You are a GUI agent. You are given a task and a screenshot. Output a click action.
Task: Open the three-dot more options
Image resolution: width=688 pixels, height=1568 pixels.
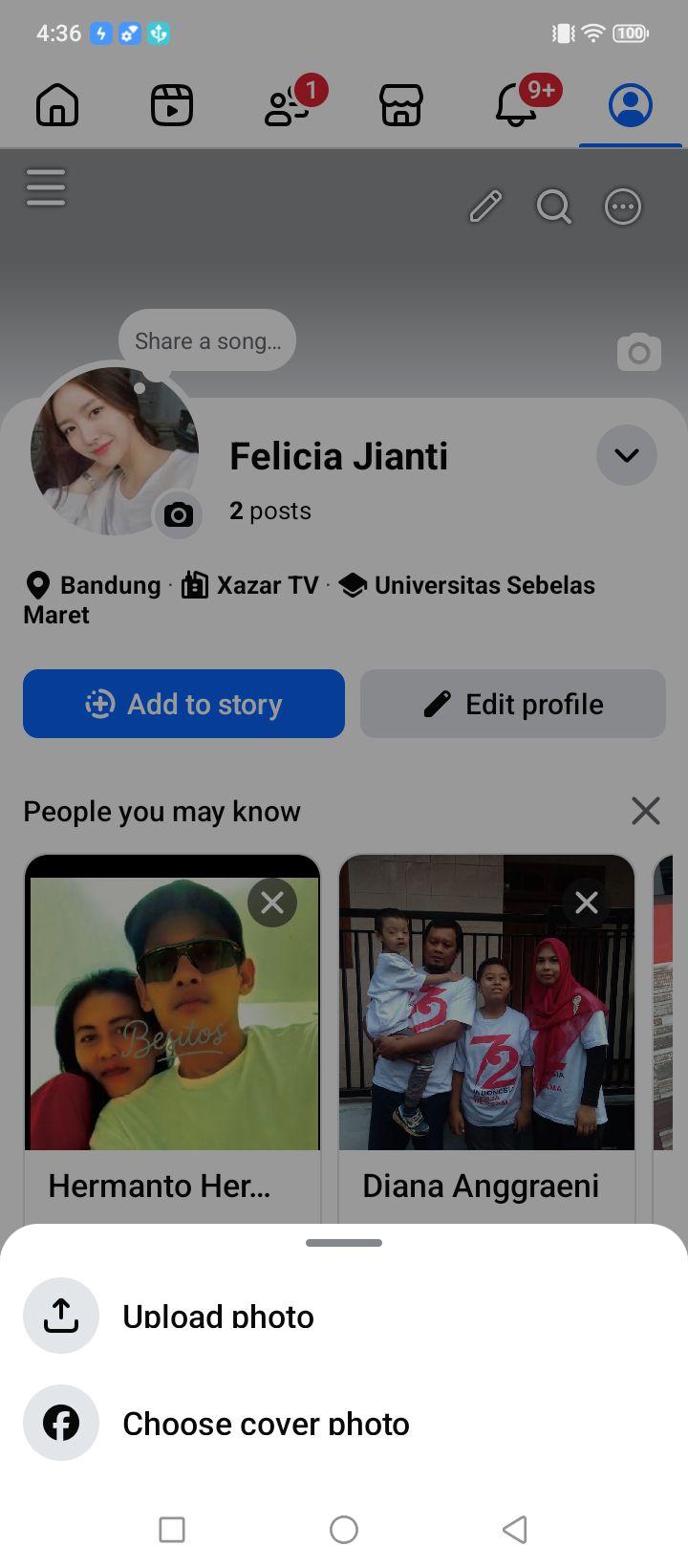(x=623, y=207)
